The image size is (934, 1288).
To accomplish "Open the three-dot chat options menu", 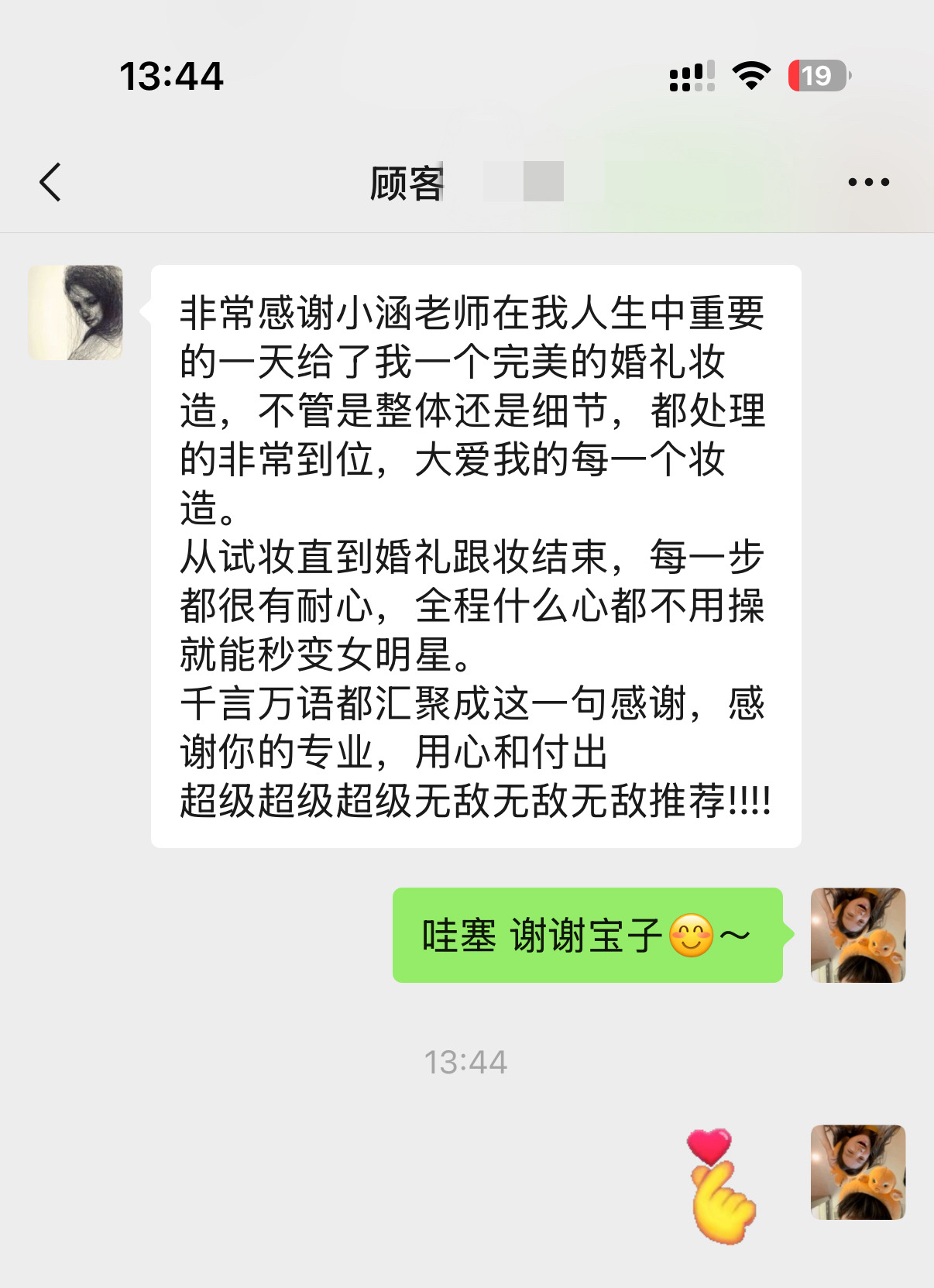I will (868, 183).
